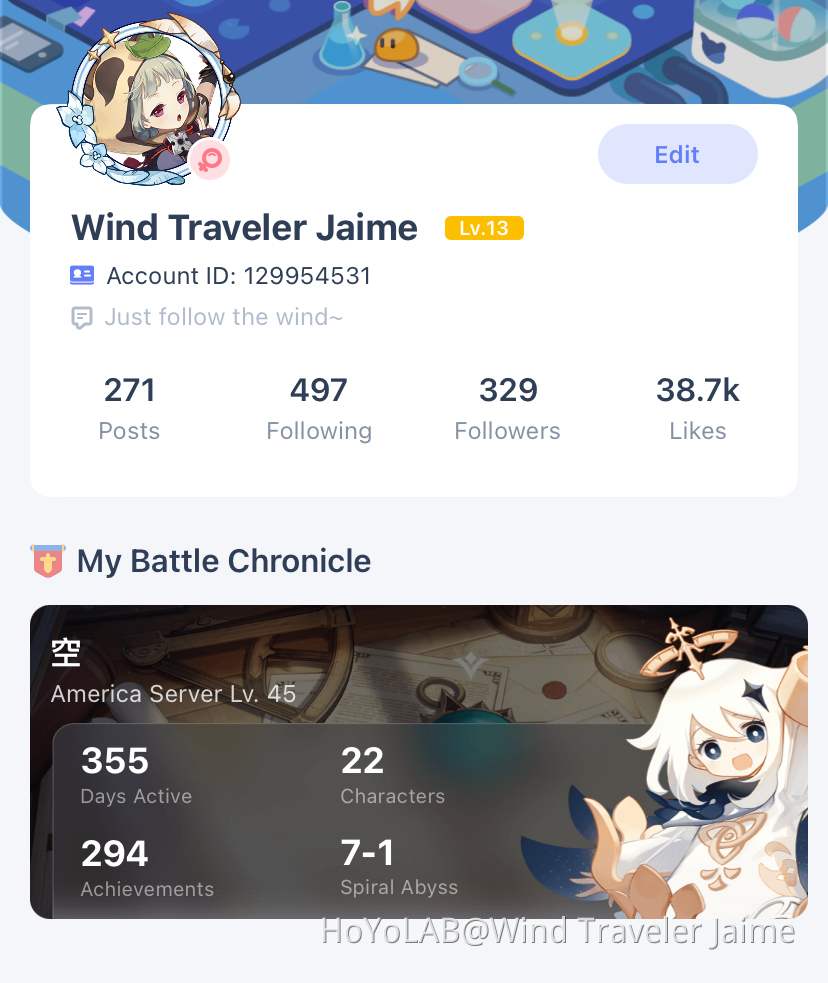Viewport: 828px width, 983px height.
Task: Open the Battle Chronicle card
Action: pos(418,761)
